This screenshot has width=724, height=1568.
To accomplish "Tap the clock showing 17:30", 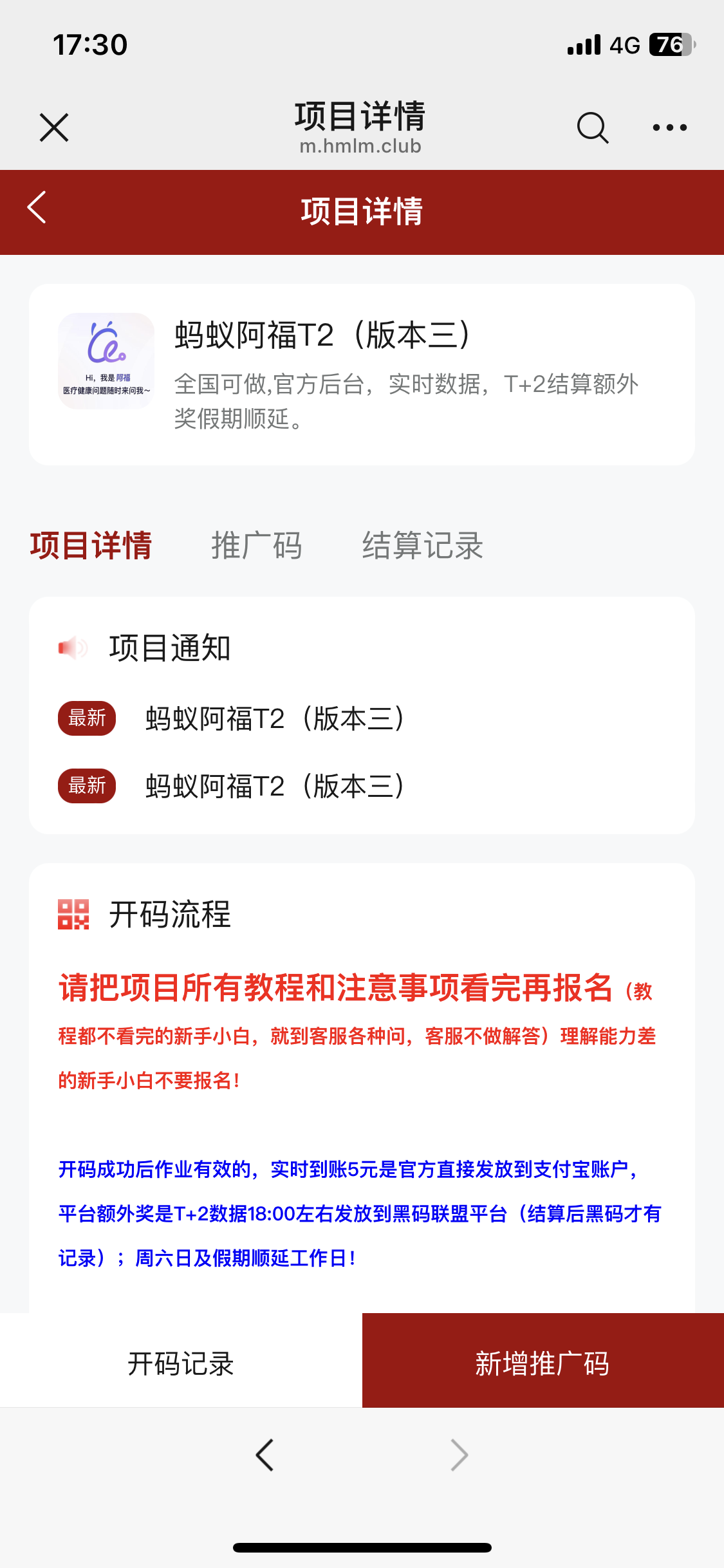I will (89, 44).
